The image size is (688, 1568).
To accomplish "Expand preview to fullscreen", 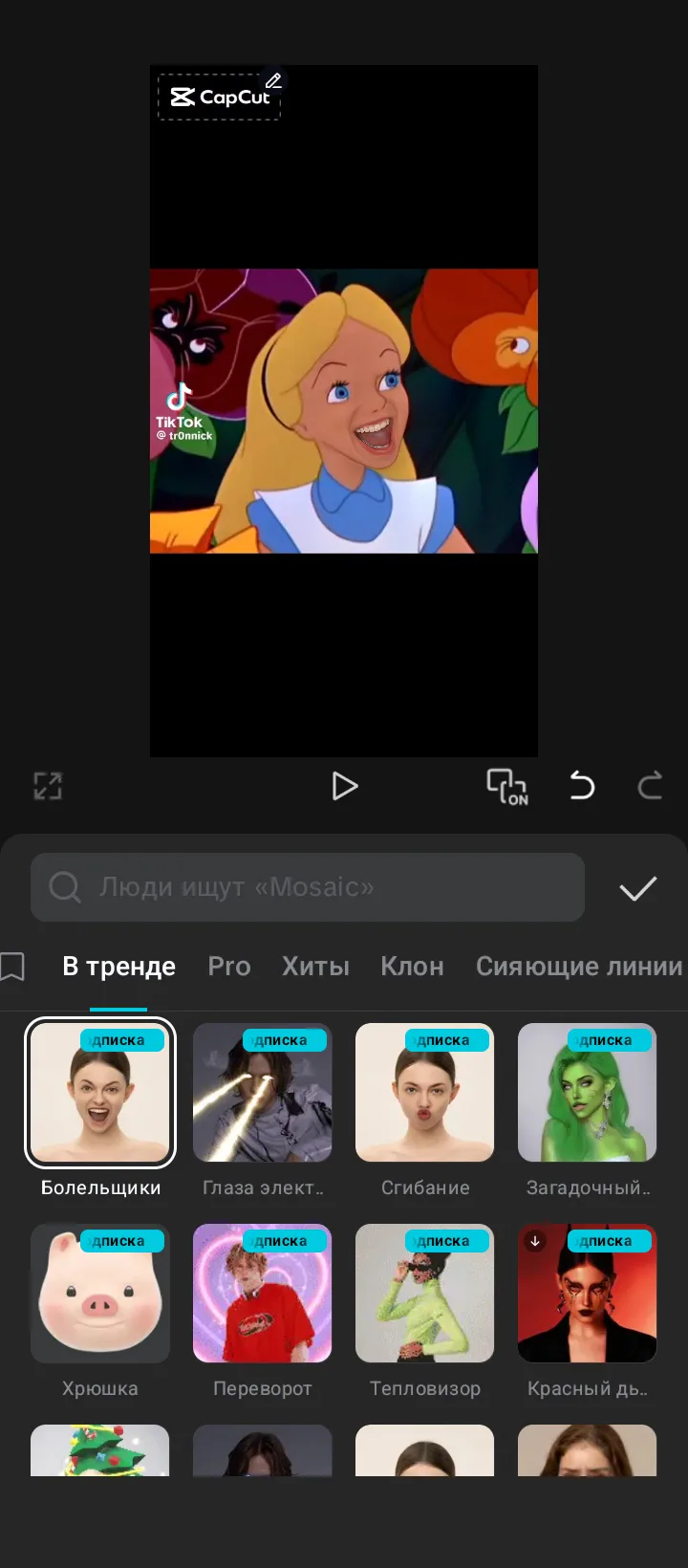I will pos(48,787).
